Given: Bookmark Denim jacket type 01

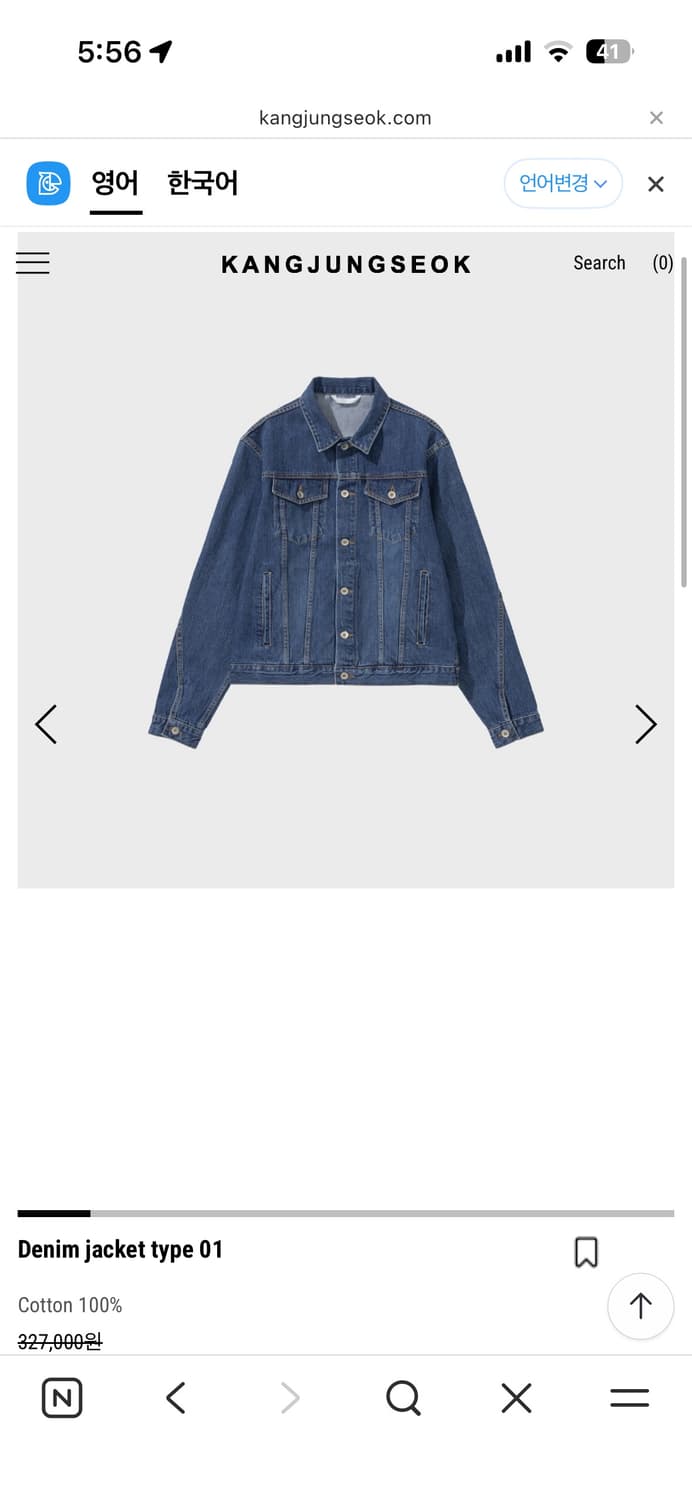Looking at the screenshot, I should coord(586,1252).
